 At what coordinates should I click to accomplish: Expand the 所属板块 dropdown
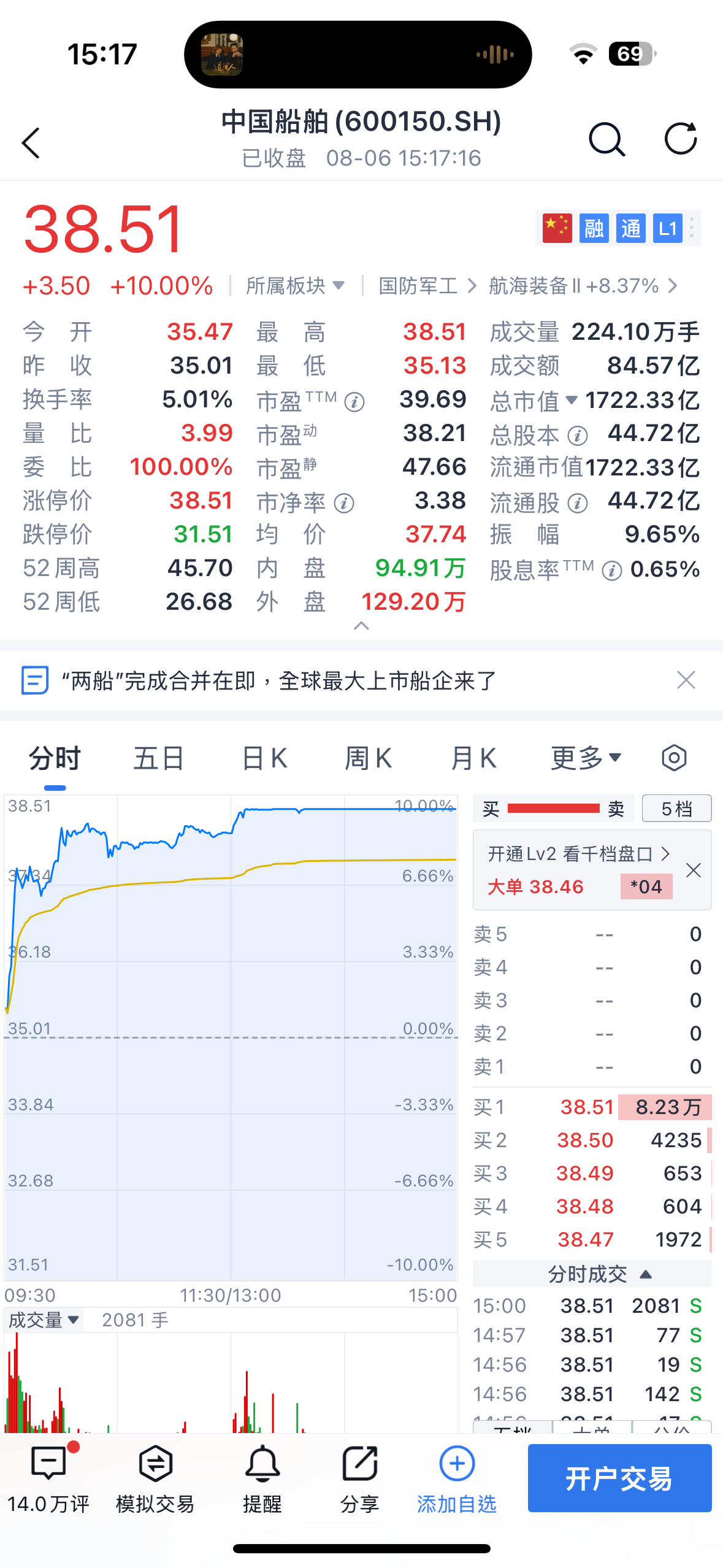point(295,286)
